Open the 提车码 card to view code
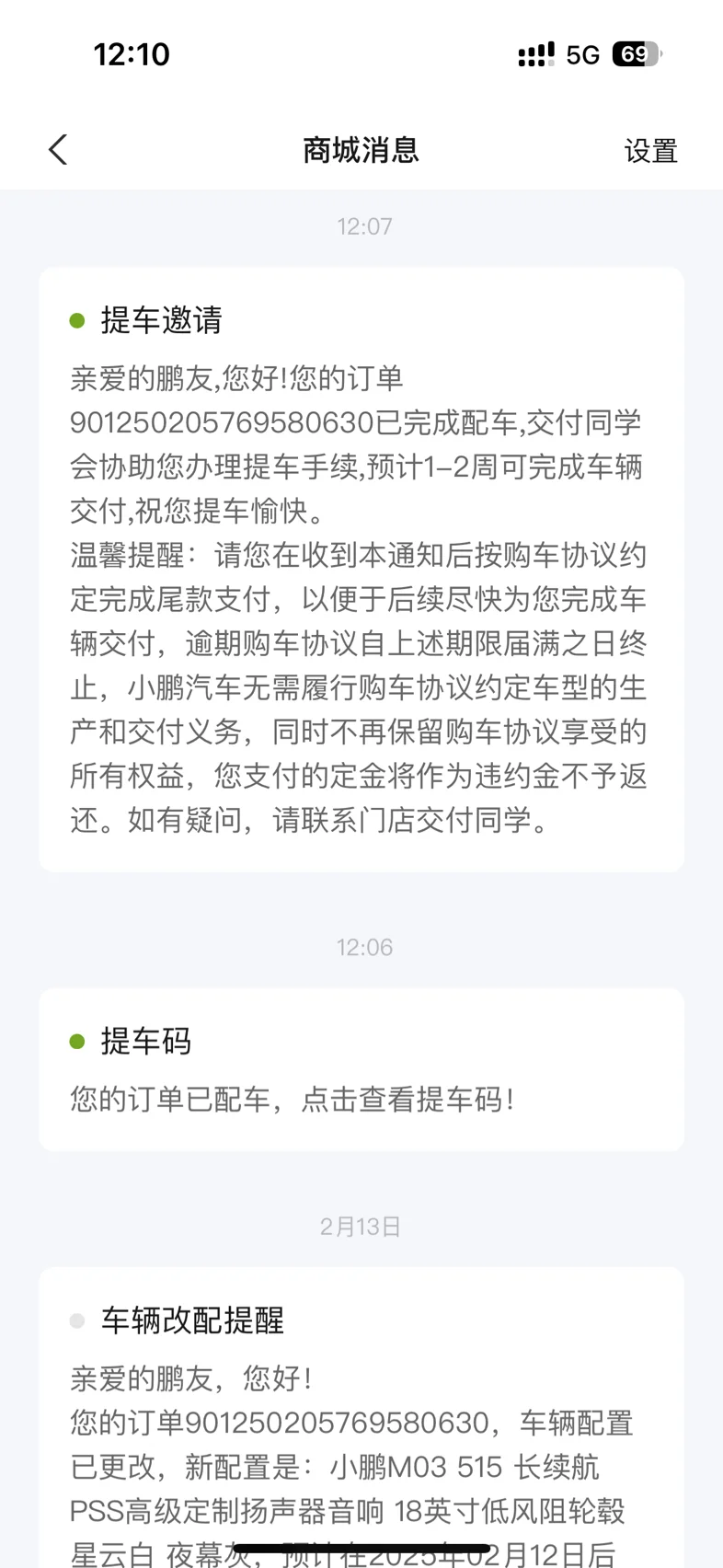The height and width of the screenshot is (1568, 723). point(361,1069)
